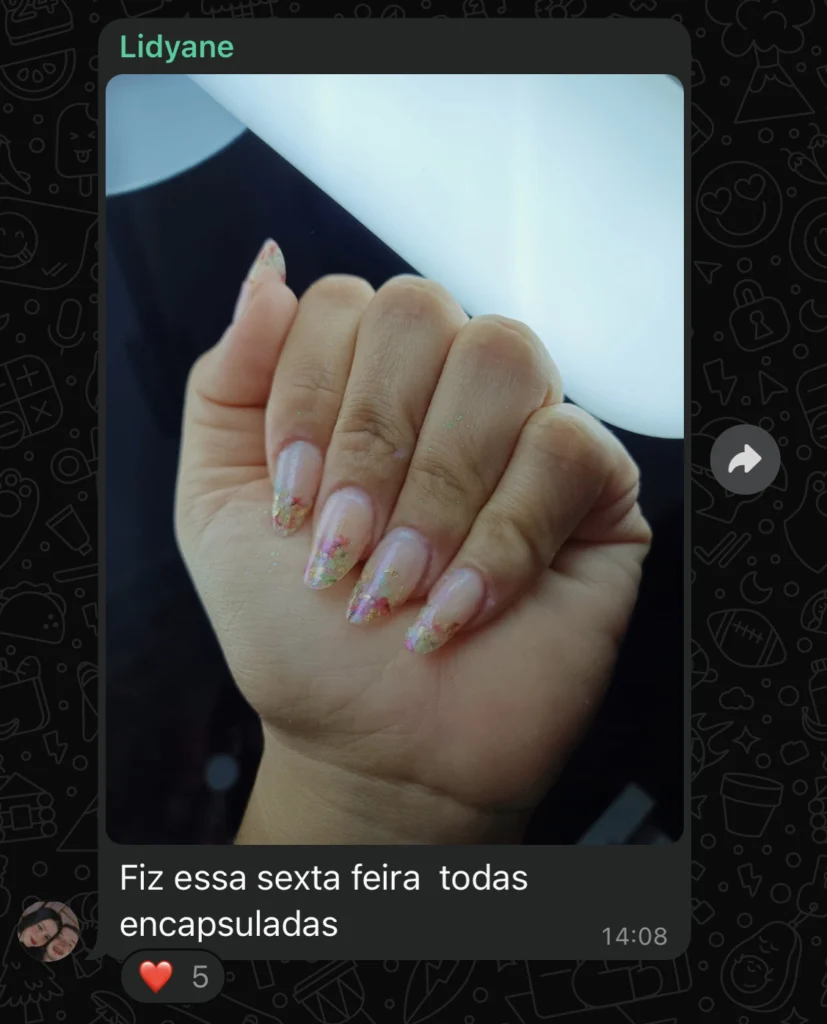This screenshot has width=827, height=1024.
Task: Tap Lidyane's name on the message
Action: [176, 47]
